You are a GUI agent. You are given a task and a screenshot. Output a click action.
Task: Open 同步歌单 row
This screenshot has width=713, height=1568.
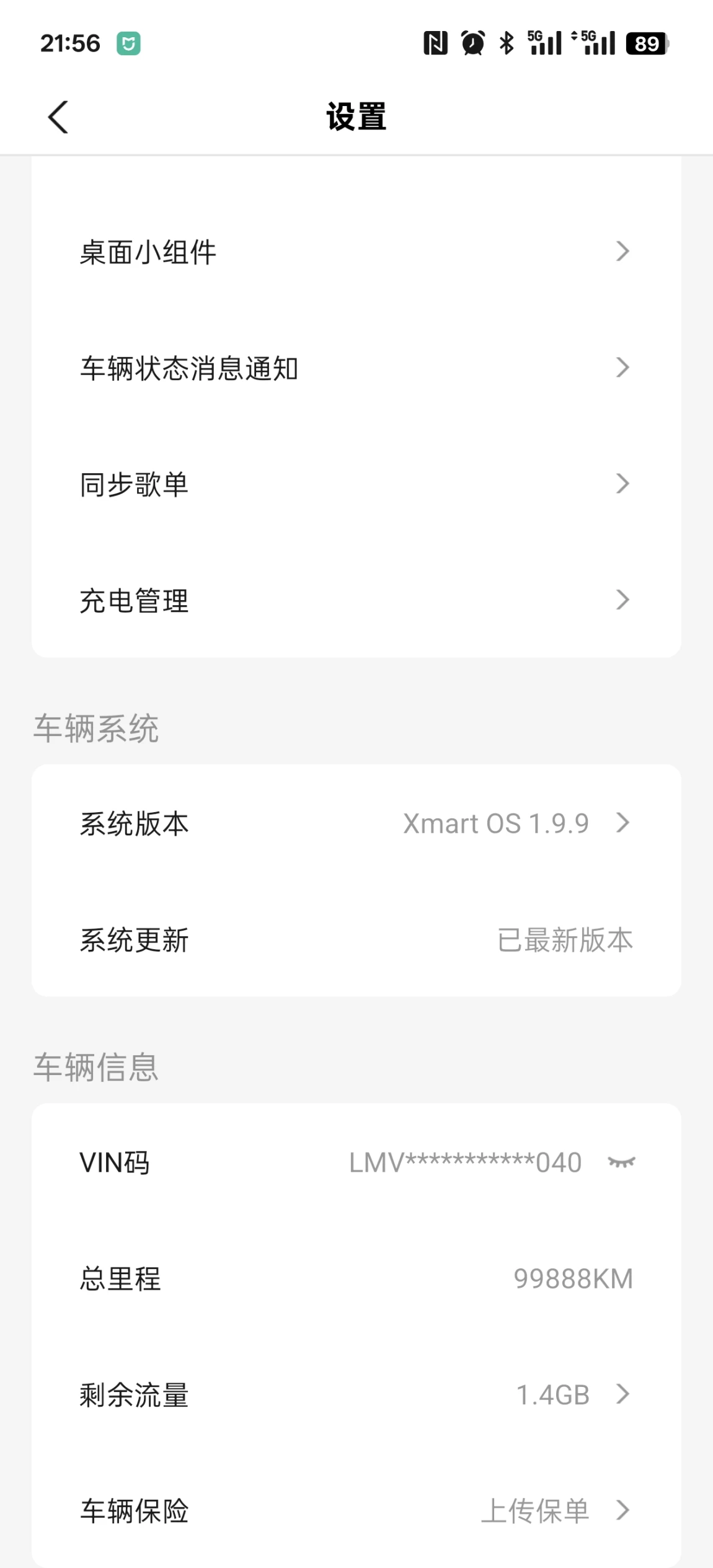click(356, 484)
